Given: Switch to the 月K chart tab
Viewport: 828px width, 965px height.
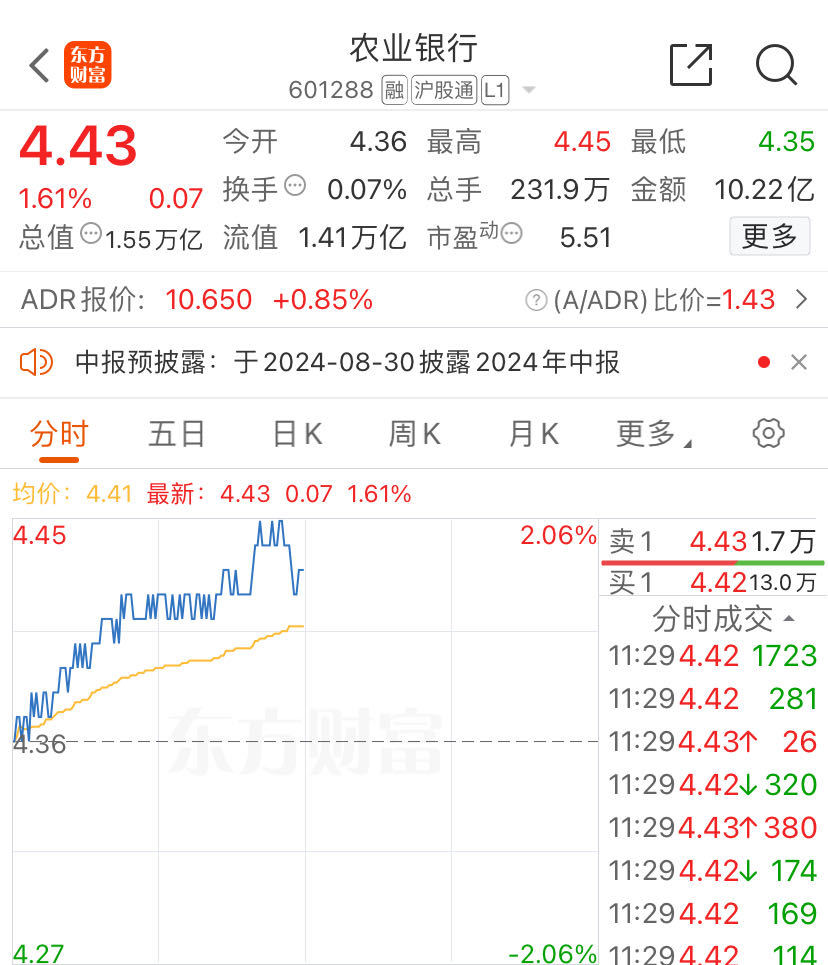Looking at the screenshot, I should pos(533,434).
